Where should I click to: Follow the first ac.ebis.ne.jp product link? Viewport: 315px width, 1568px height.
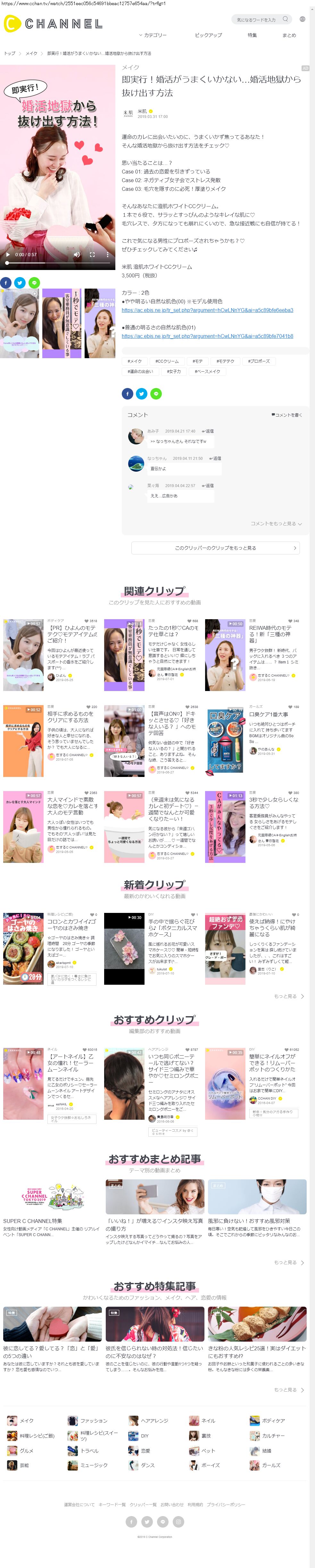[x=207, y=310]
